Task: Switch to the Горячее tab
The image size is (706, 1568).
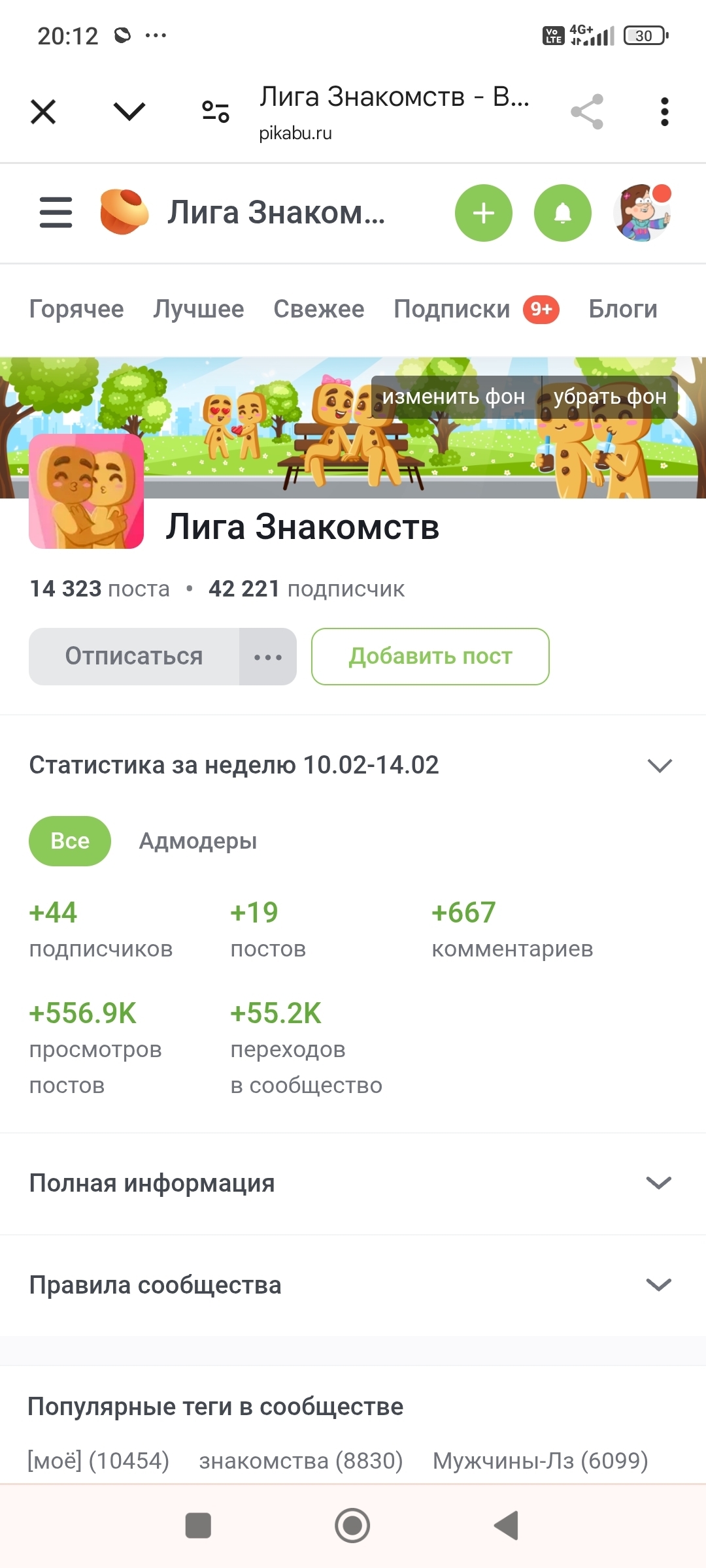Action: pos(76,309)
